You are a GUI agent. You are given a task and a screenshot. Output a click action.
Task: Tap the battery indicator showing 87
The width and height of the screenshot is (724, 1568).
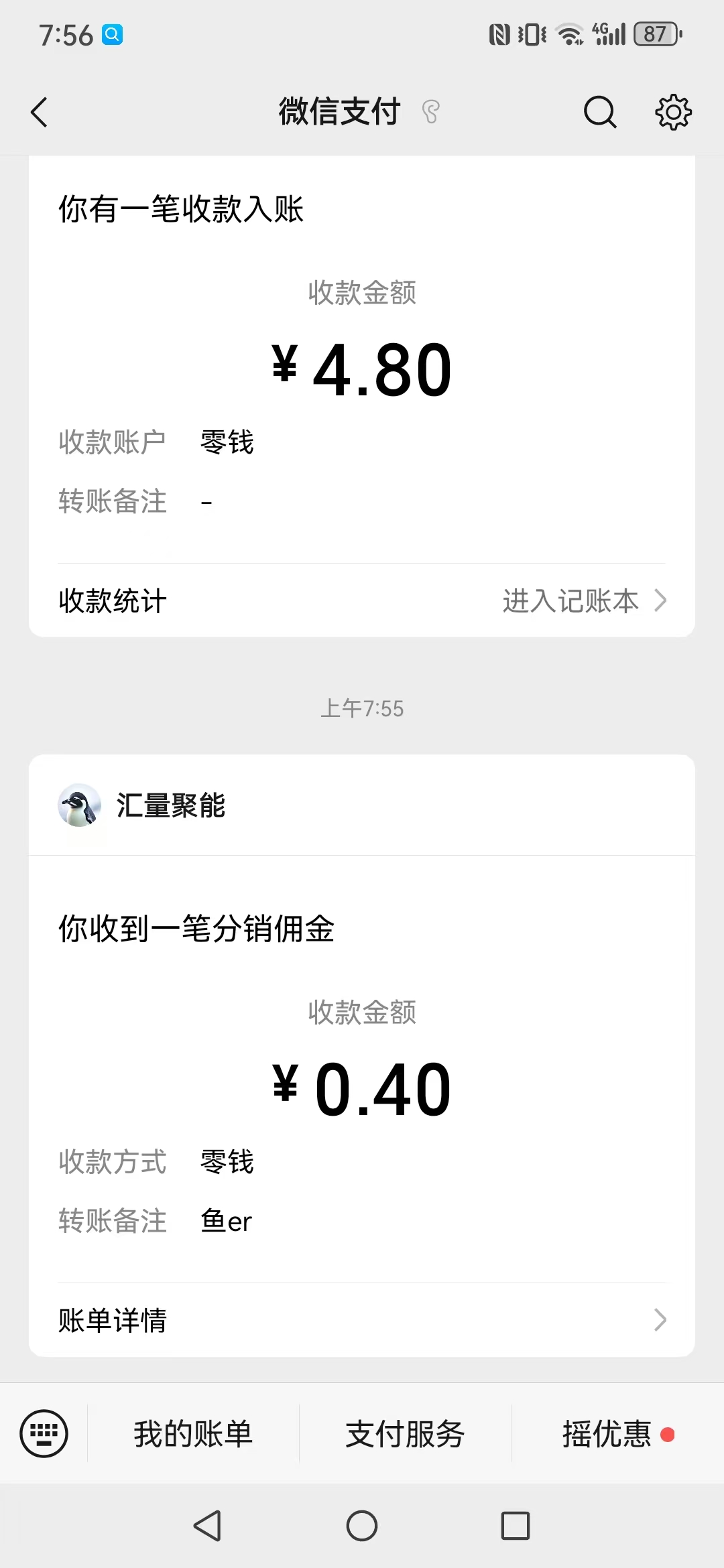point(654,34)
